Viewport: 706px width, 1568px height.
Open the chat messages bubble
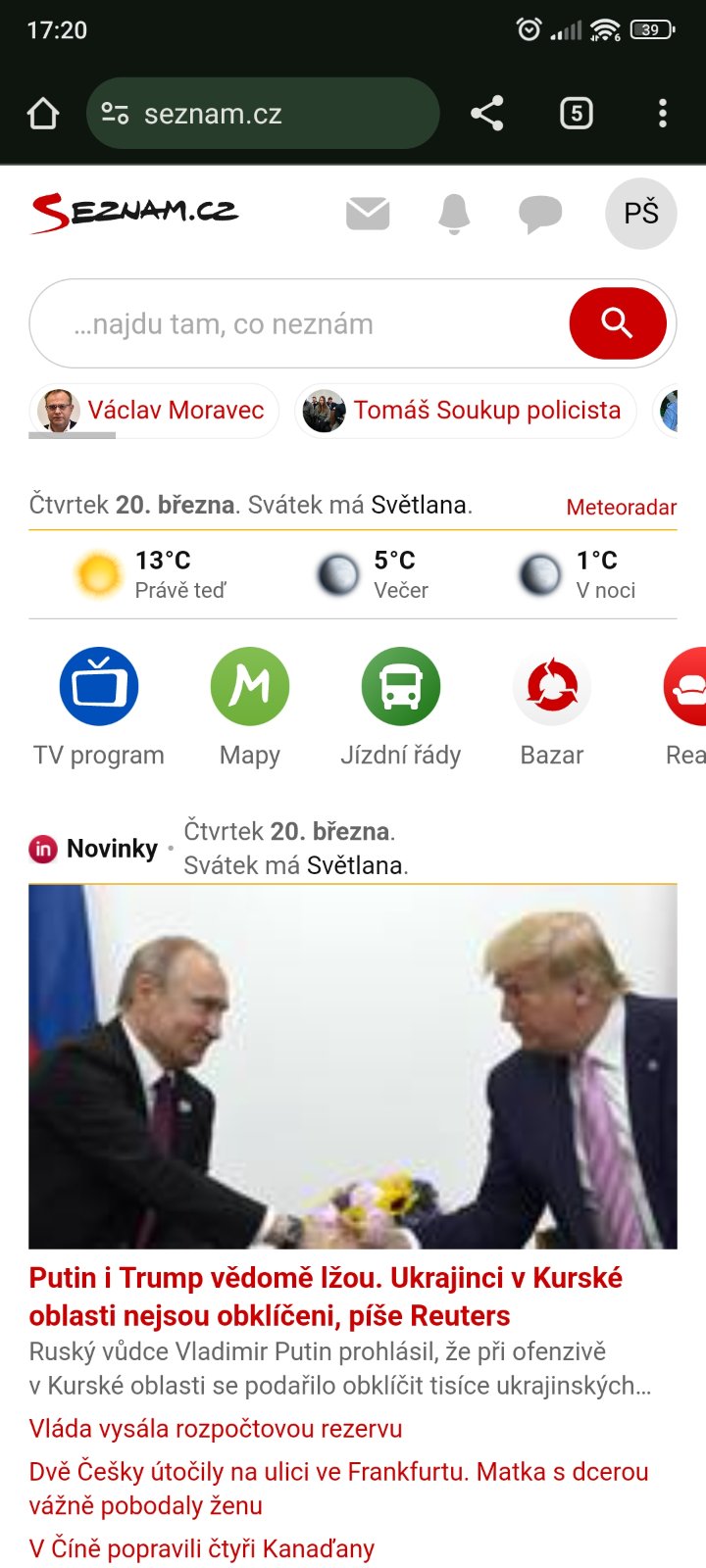point(539,213)
